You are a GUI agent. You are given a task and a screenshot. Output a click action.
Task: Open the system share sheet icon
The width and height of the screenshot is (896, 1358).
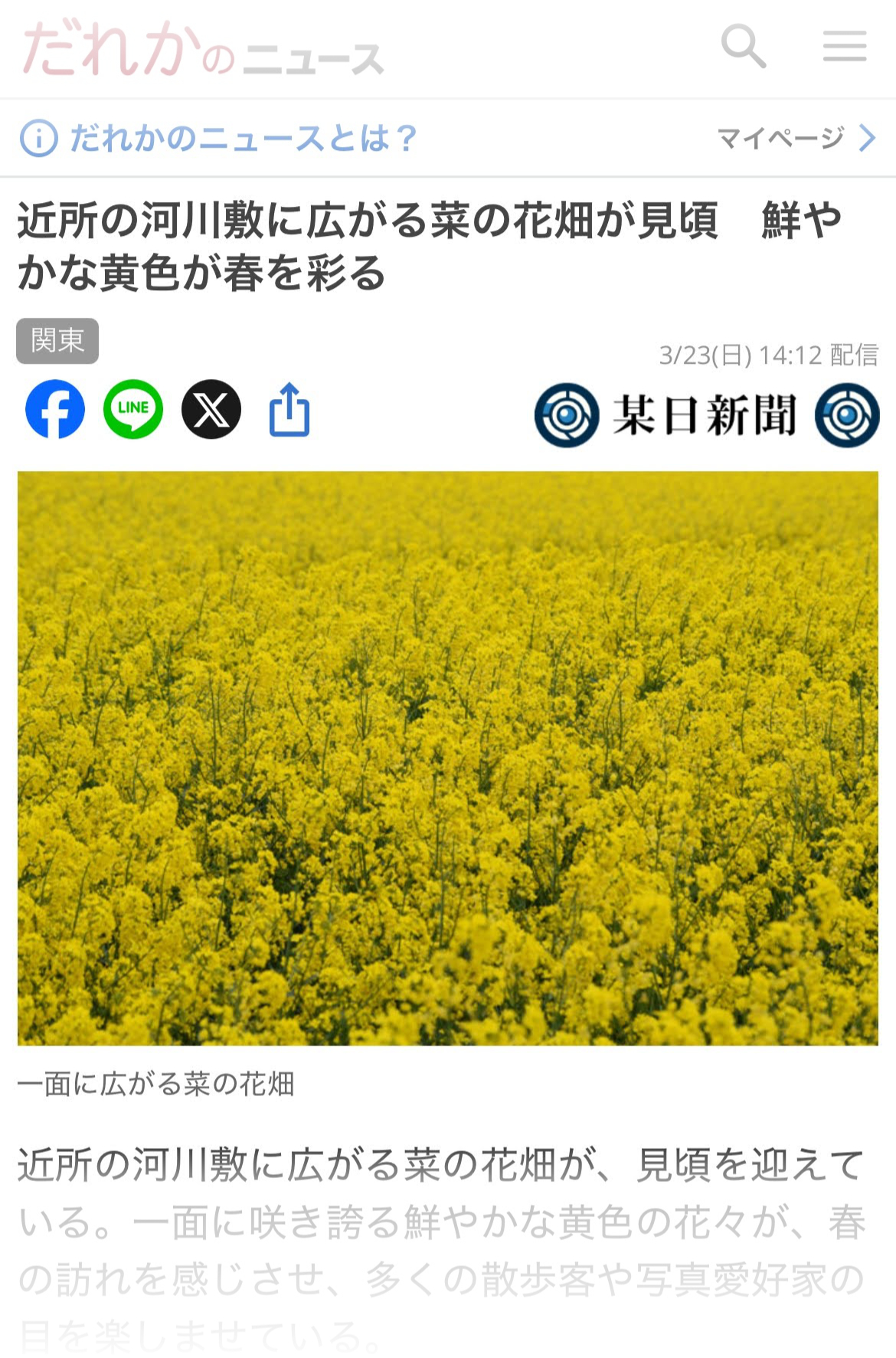click(x=289, y=409)
